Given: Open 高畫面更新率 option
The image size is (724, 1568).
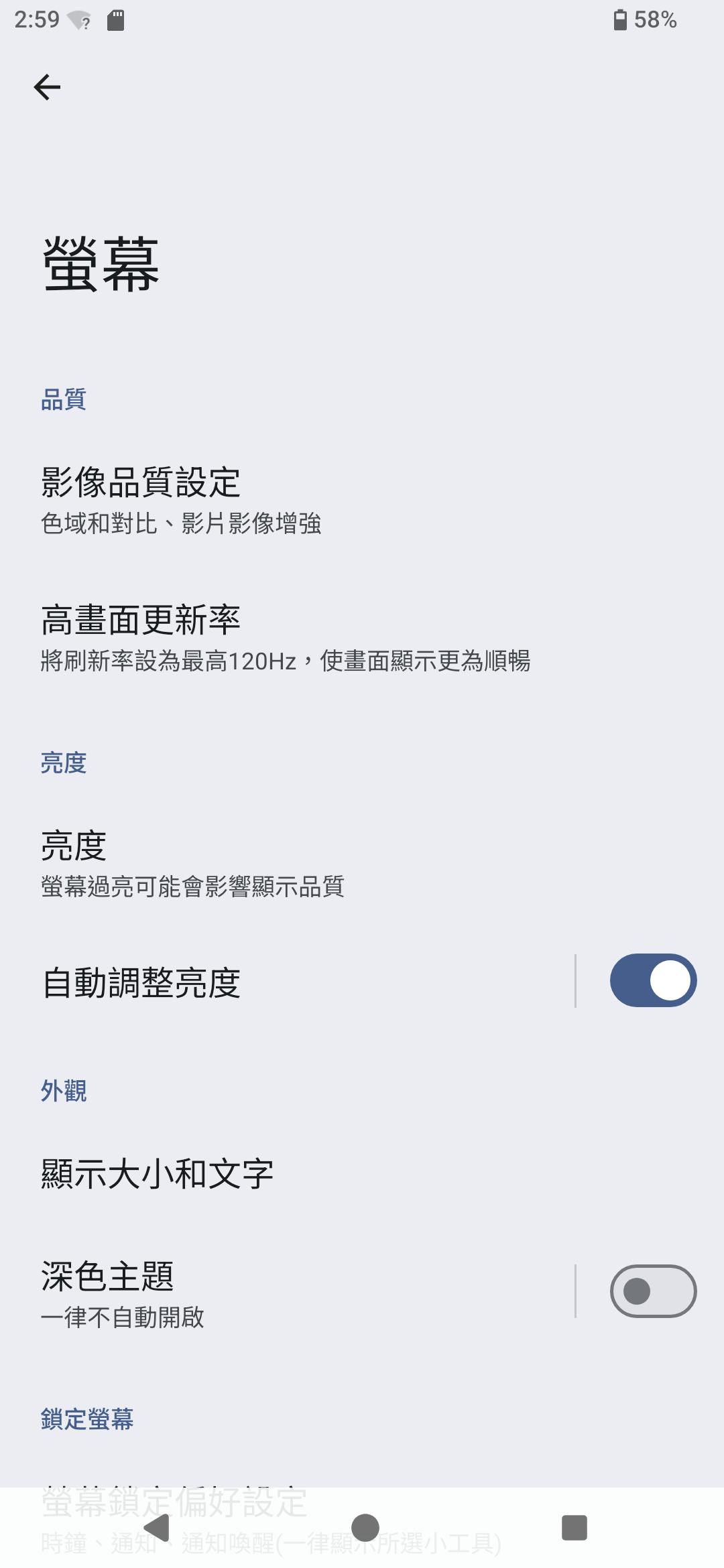Looking at the screenshot, I should [x=285, y=638].
